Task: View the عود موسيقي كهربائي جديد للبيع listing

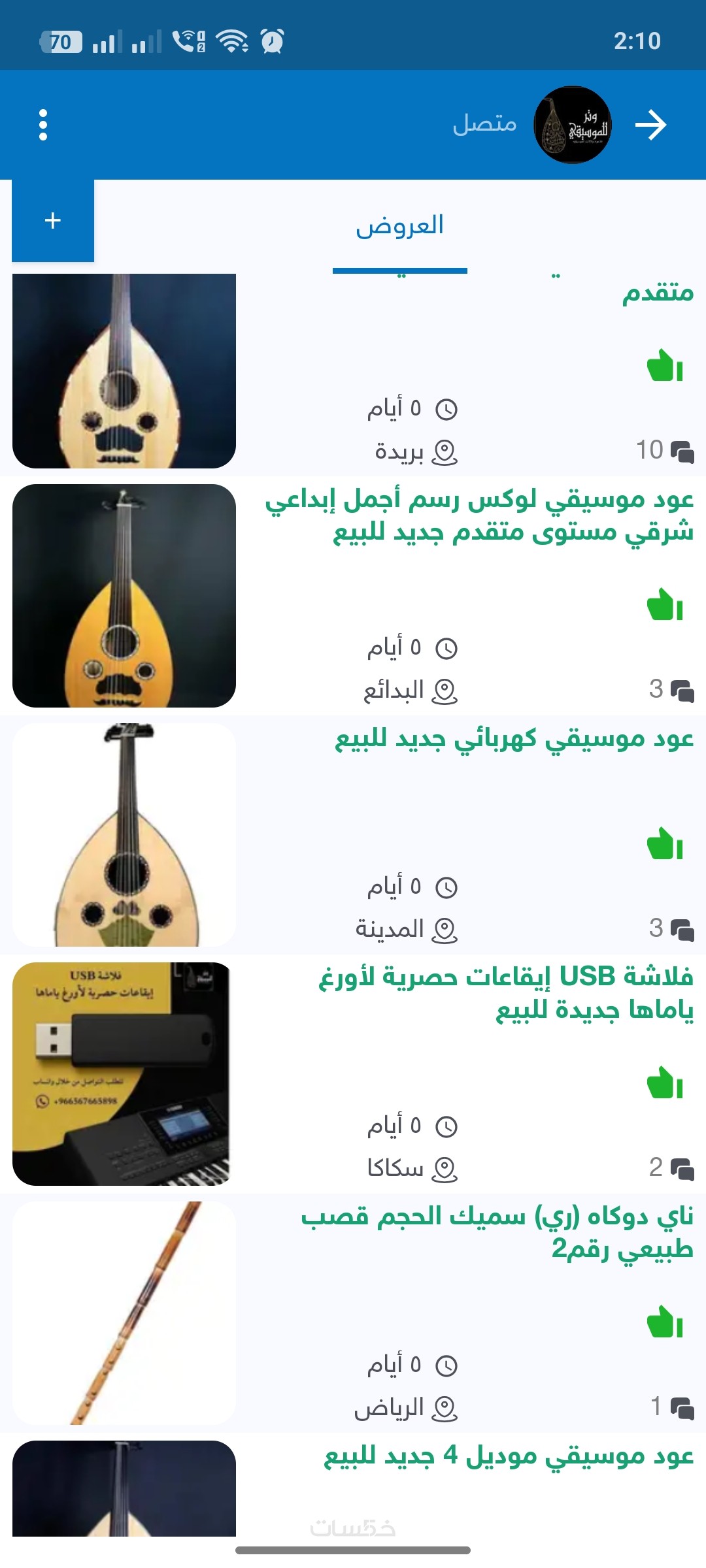Action: point(514,739)
